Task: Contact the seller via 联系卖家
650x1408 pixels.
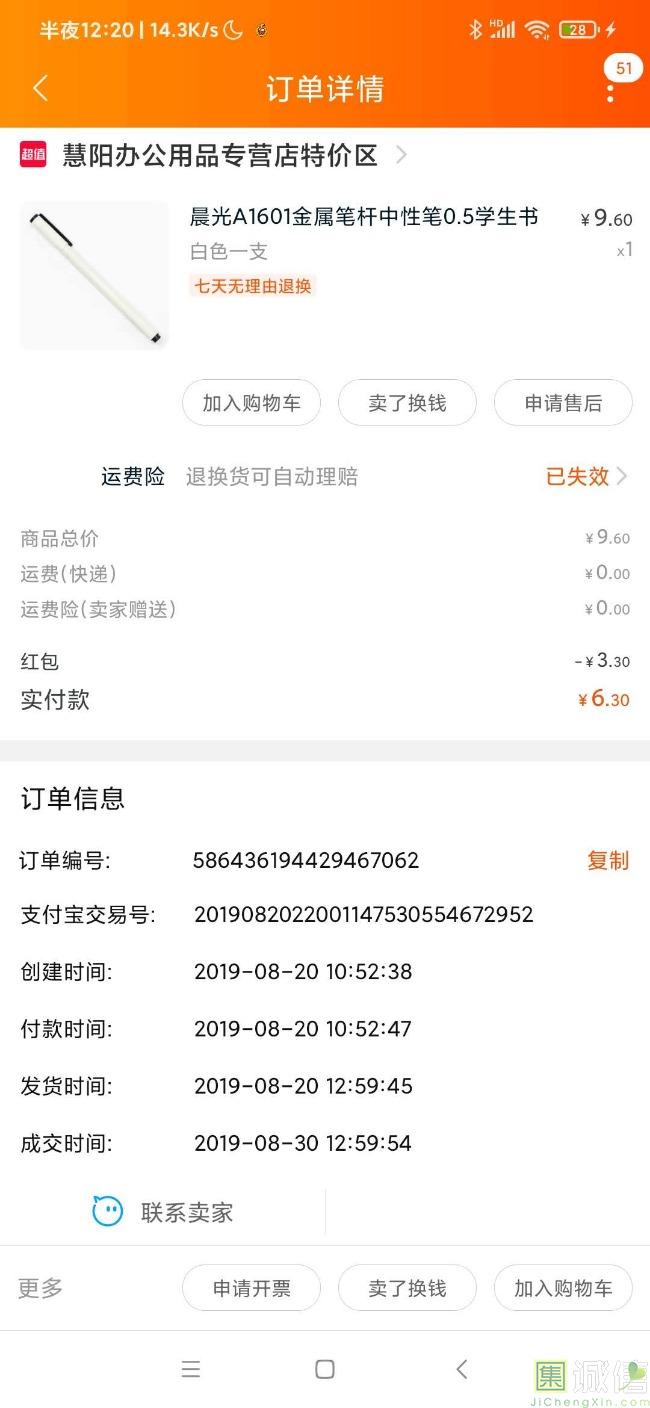Action: click(x=163, y=1213)
